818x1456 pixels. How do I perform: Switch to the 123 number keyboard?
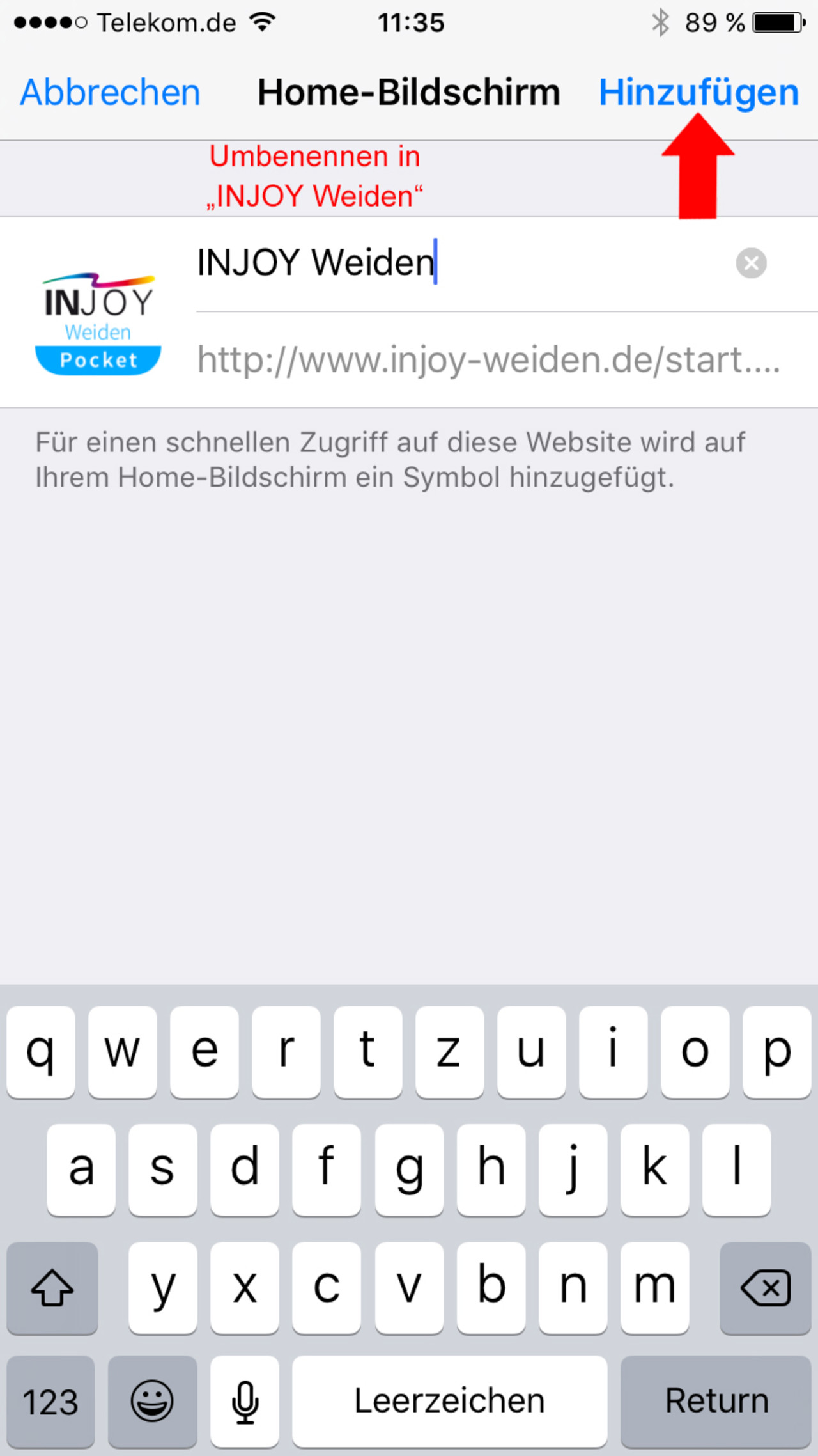(50, 1401)
